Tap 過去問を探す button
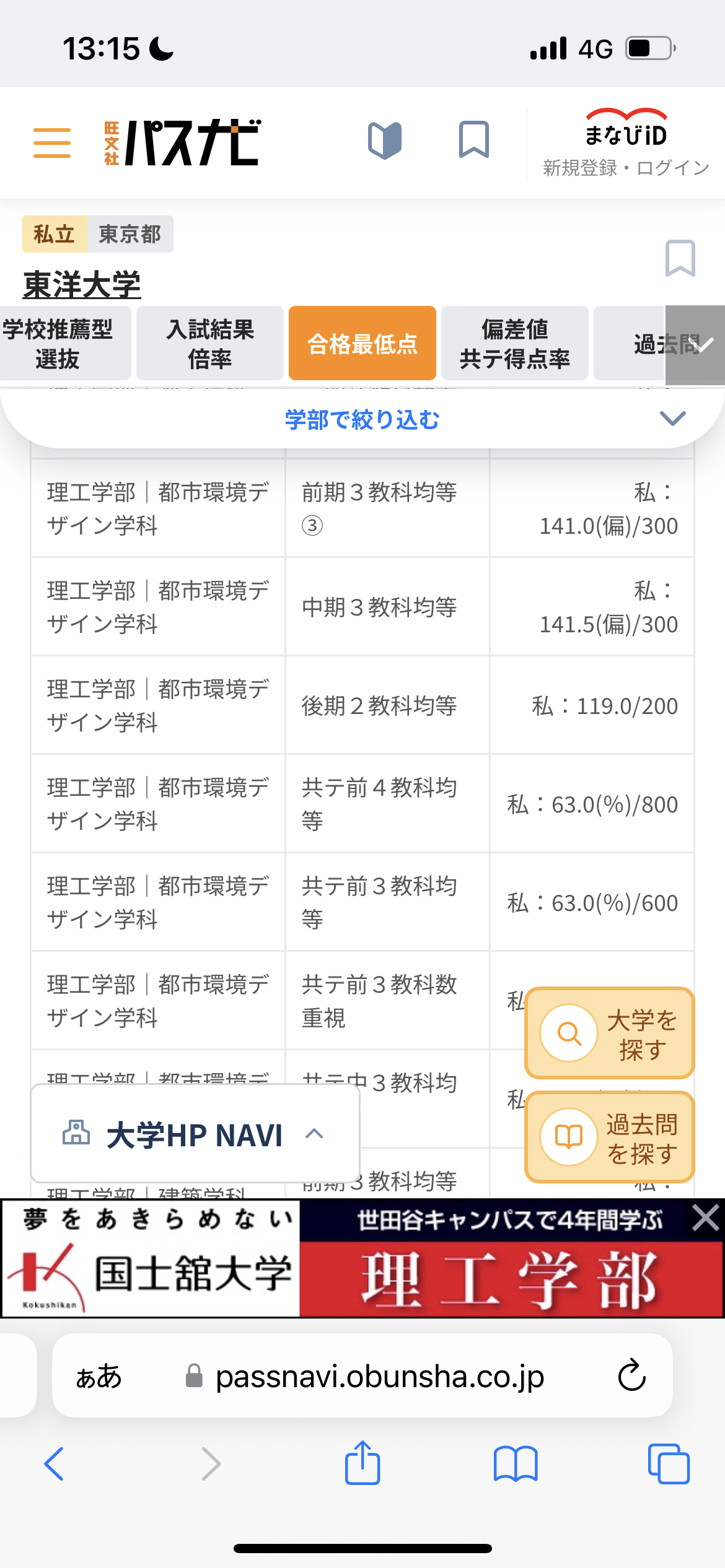Image resolution: width=725 pixels, height=1568 pixels. [x=610, y=1138]
